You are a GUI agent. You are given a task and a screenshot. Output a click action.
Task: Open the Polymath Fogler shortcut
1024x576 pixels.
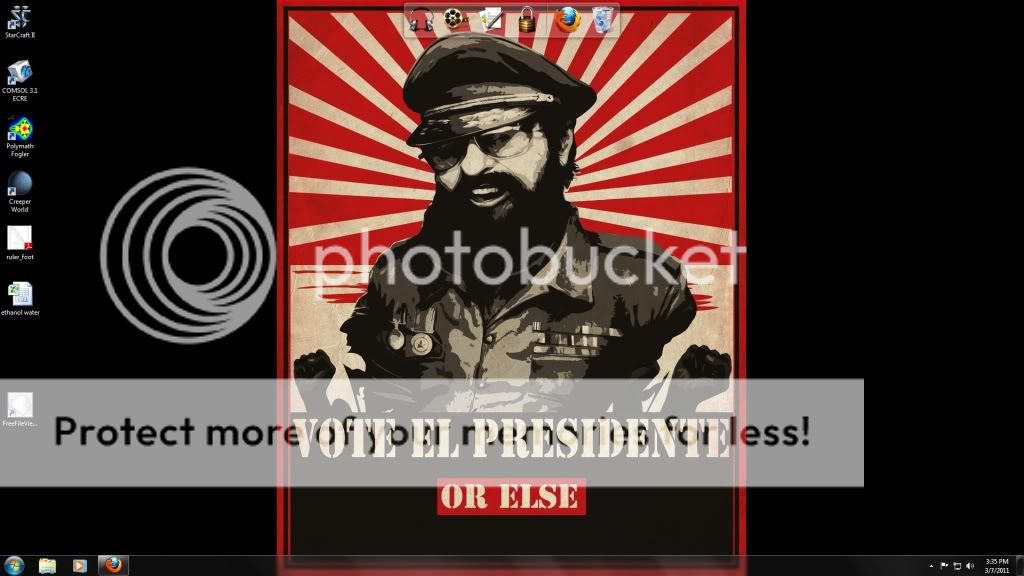[19, 129]
